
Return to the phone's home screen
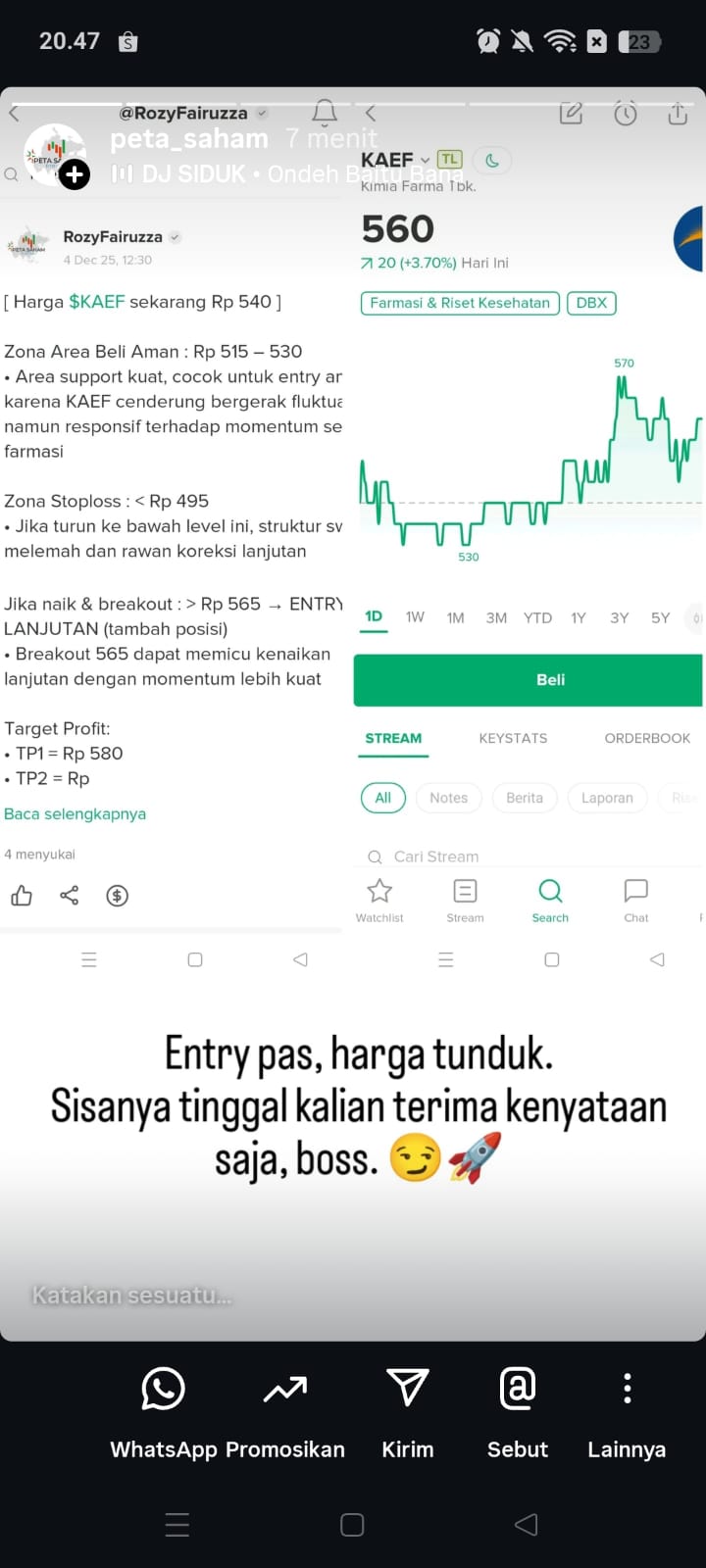click(352, 1524)
